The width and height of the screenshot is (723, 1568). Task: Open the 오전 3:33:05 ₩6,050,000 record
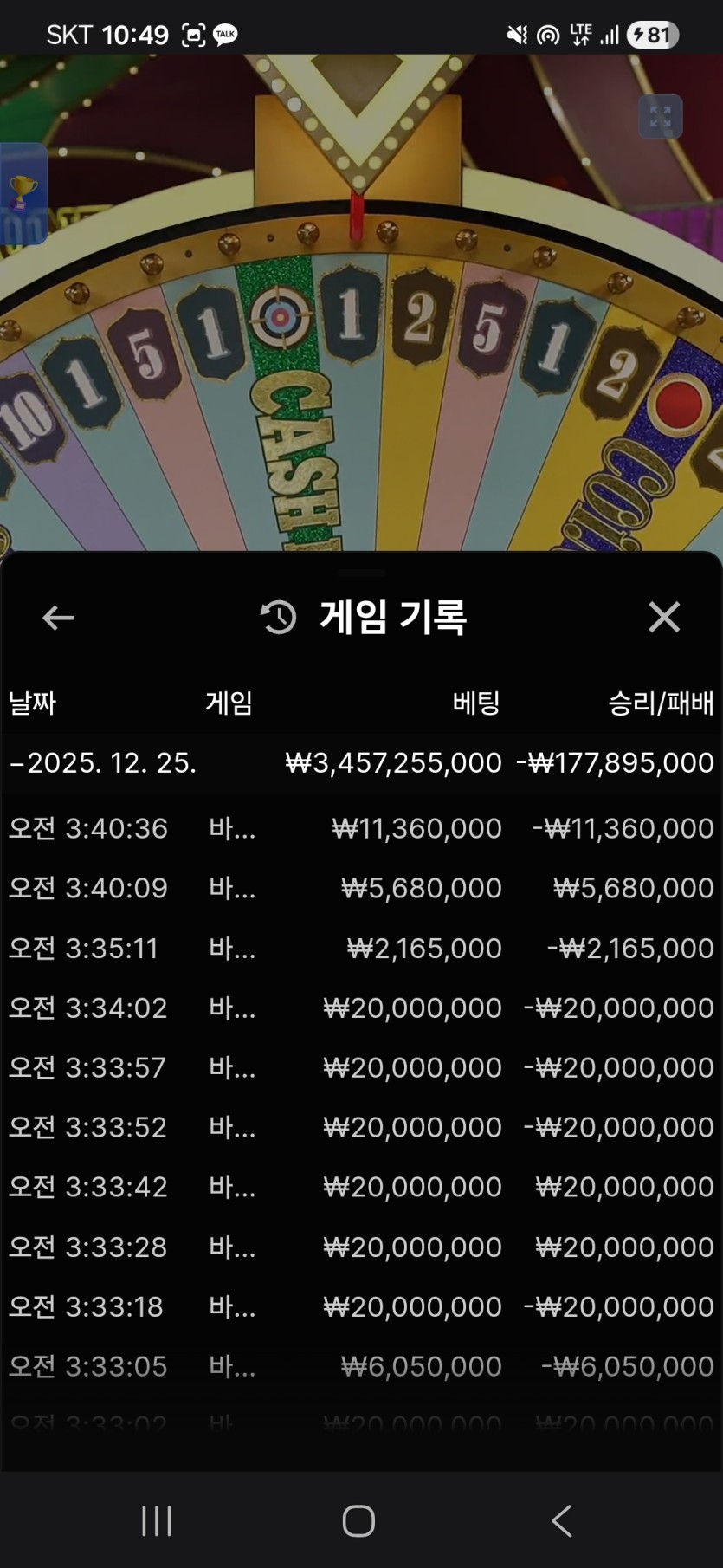pyautogui.click(x=361, y=1367)
